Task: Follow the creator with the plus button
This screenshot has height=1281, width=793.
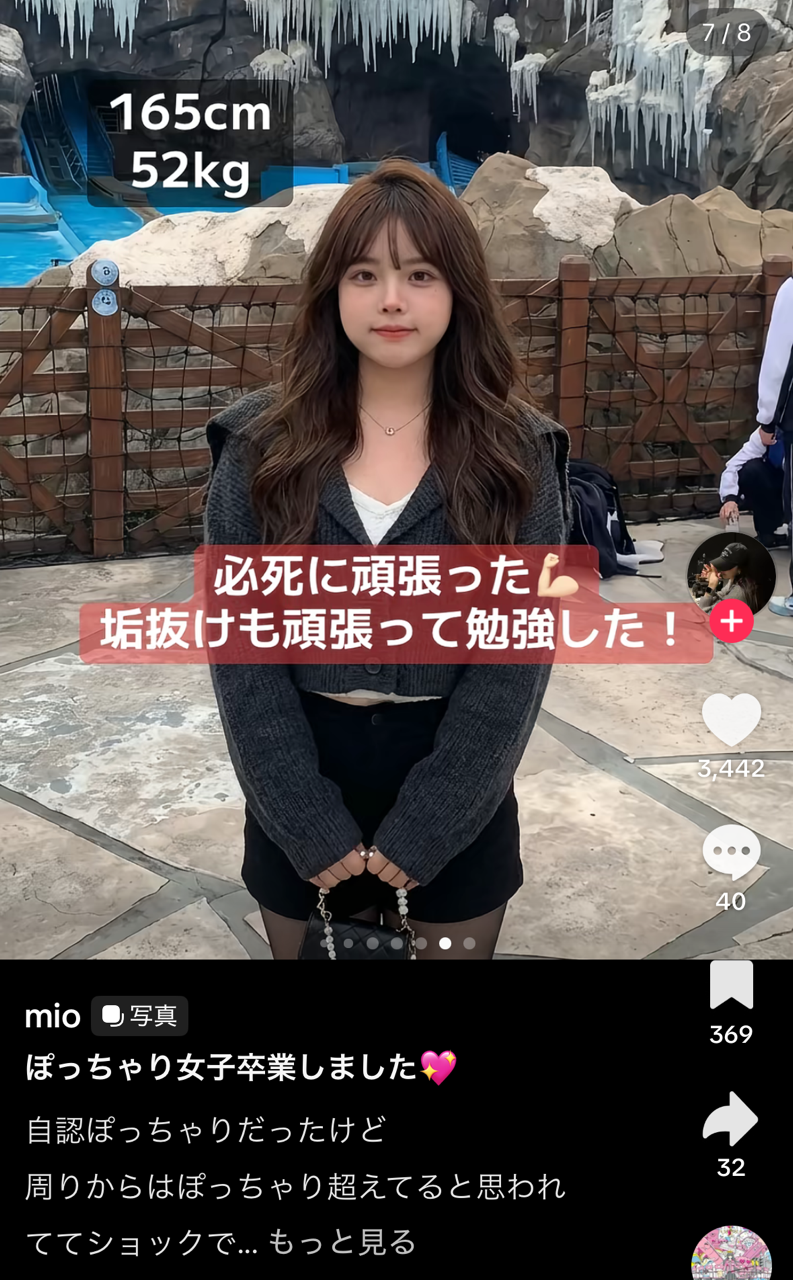Action: (731, 622)
